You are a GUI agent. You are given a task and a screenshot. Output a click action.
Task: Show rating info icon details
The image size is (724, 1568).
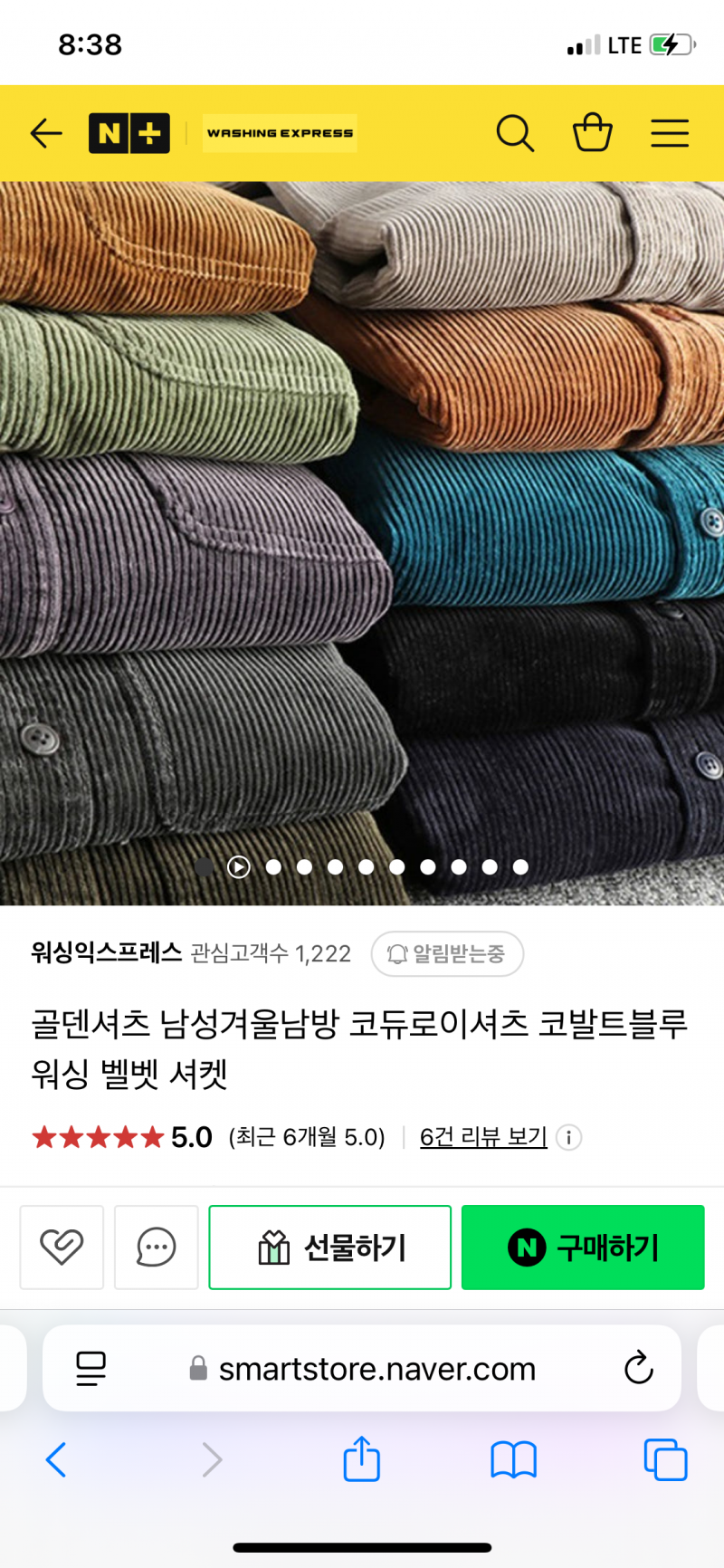[x=568, y=1137]
